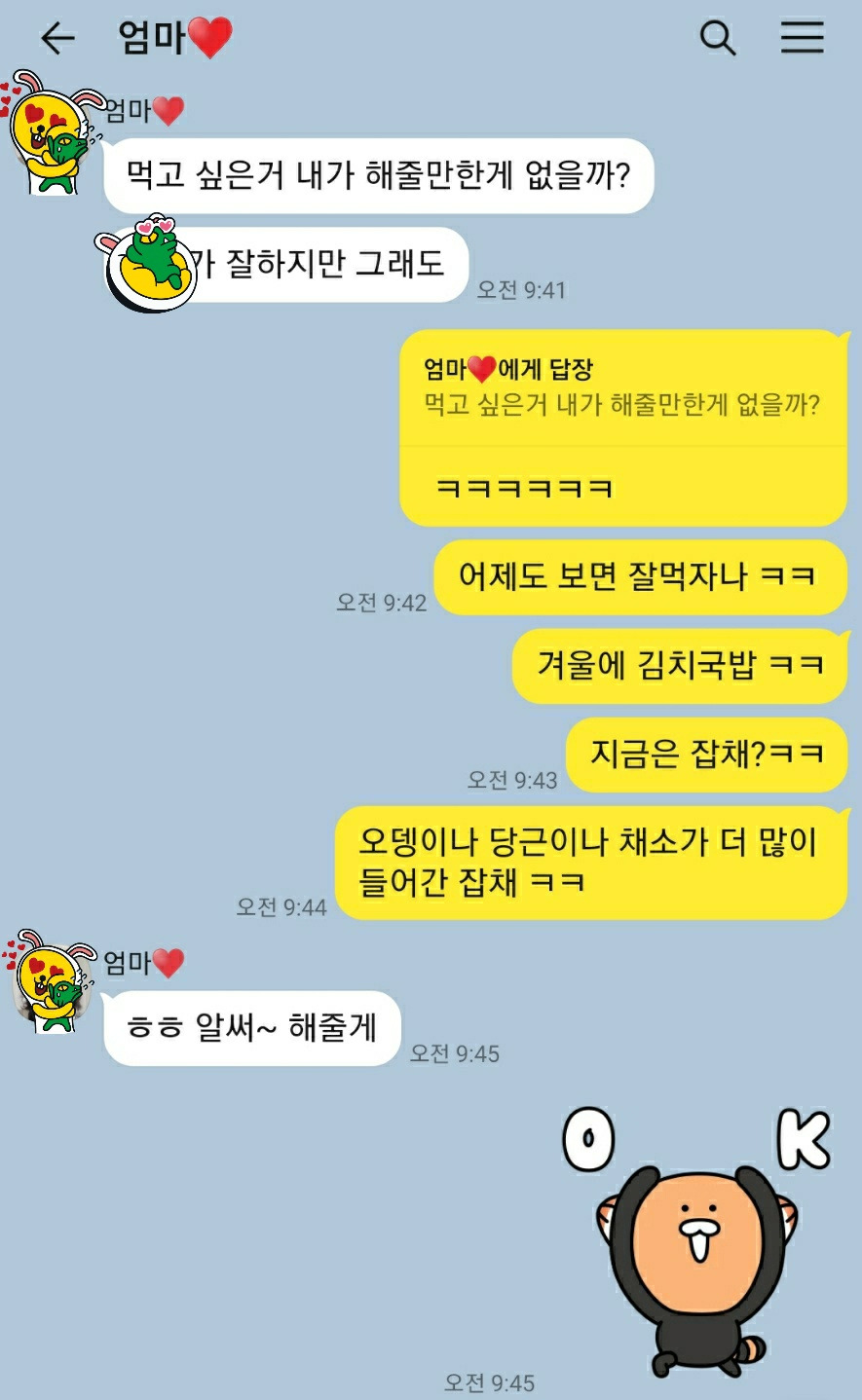
Task: Select the 어제도 보면 잘먹자나 message
Action: tap(638, 577)
